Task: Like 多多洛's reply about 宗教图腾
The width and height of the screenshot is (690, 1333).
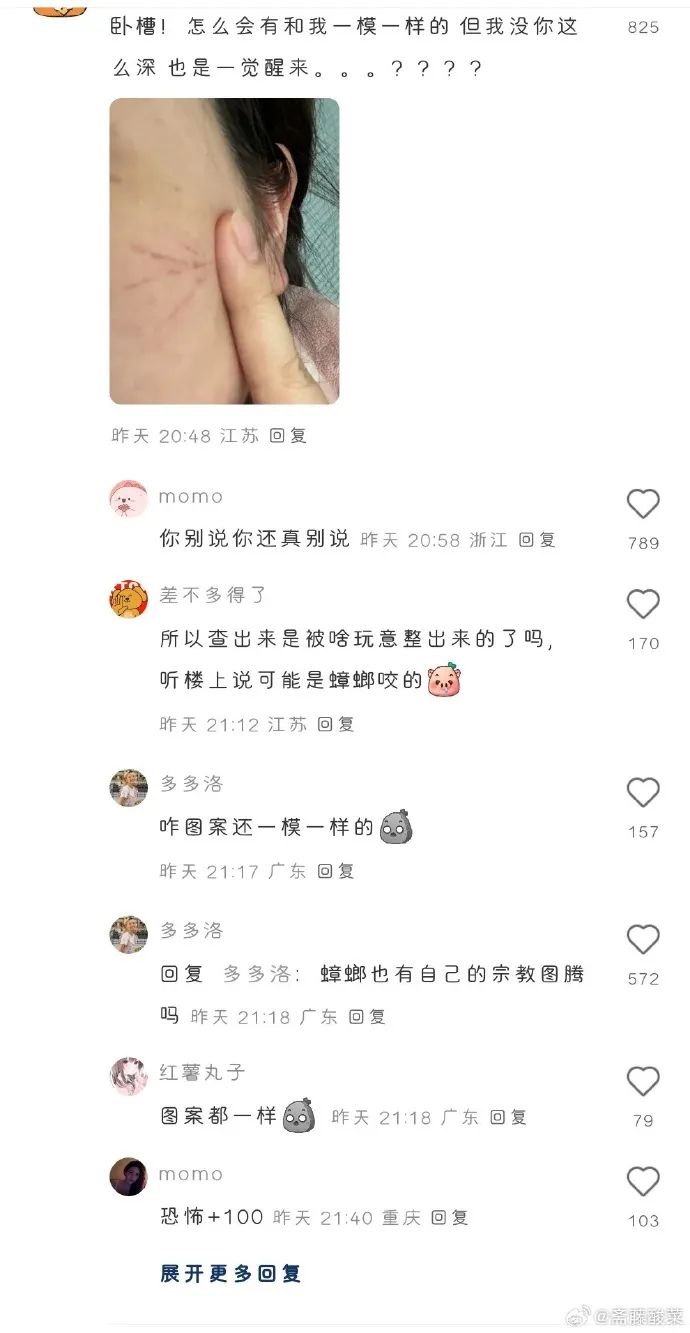Action: click(643, 939)
